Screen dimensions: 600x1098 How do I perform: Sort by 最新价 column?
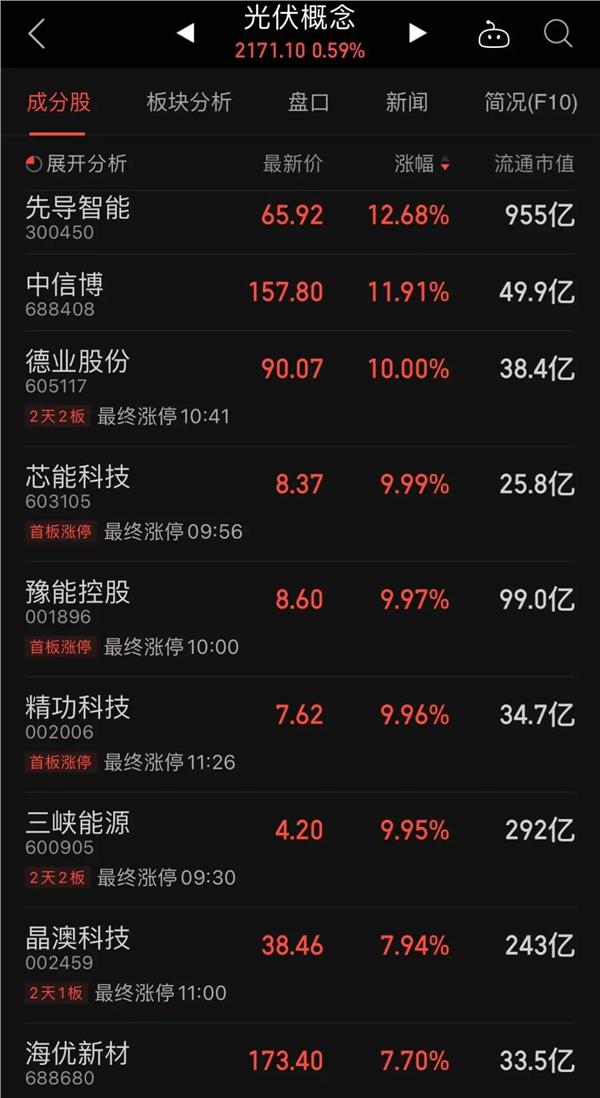[293, 164]
